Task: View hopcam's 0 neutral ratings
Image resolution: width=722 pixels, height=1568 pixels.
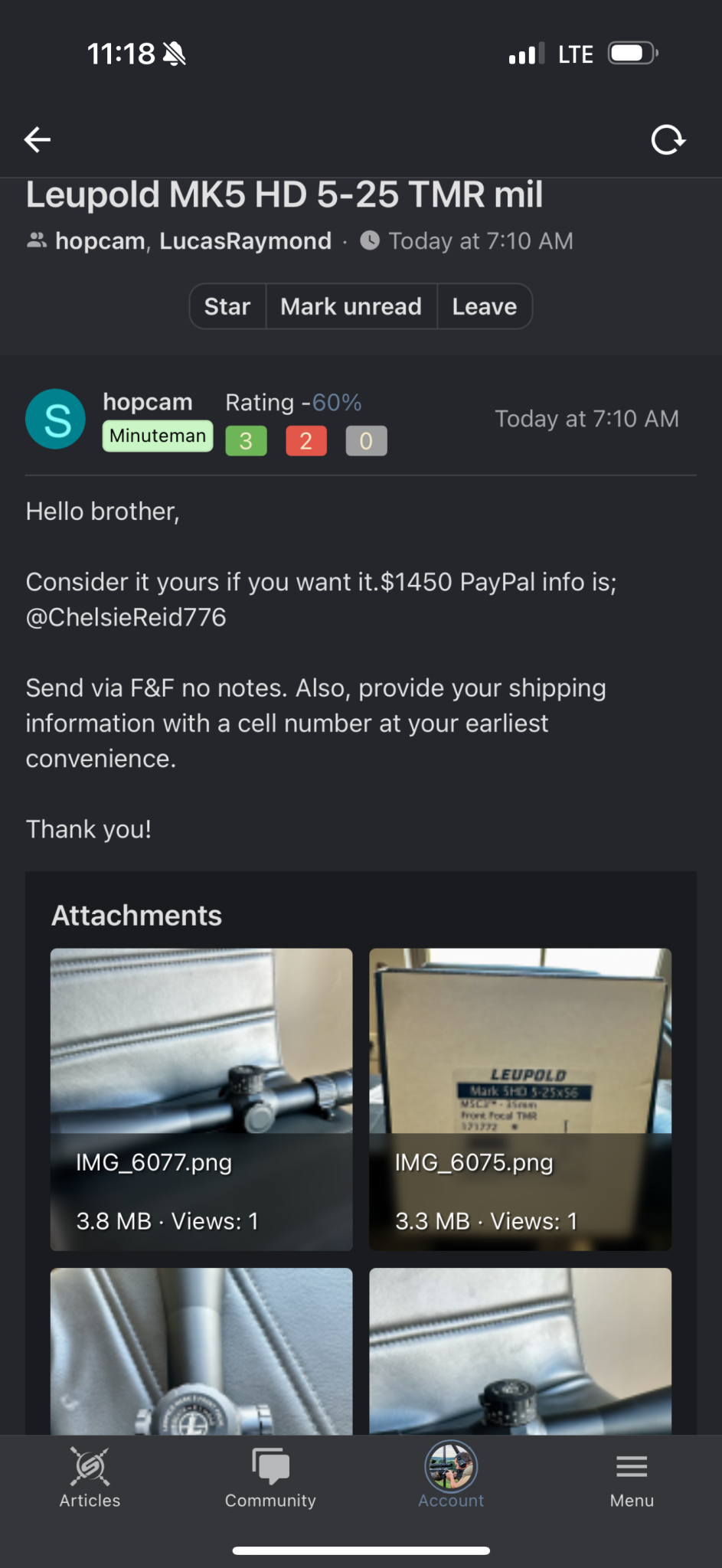Action: click(366, 441)
